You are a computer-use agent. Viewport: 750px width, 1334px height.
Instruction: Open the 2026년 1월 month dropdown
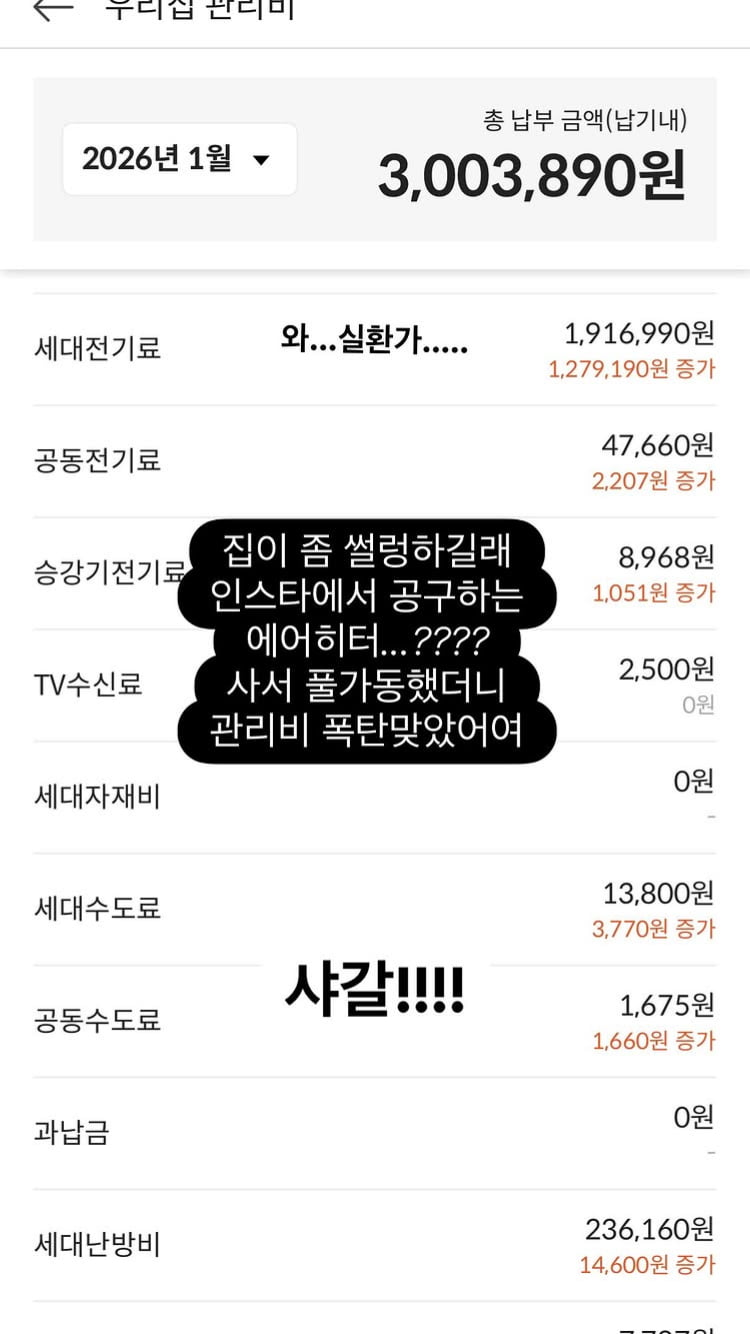click(178, 159)
